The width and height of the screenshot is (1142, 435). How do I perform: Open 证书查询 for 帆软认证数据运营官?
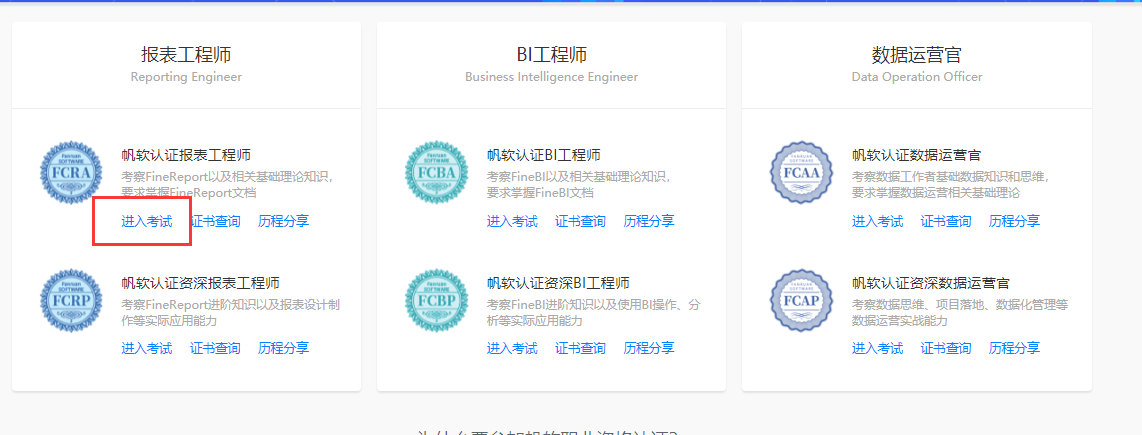point(945,221)
